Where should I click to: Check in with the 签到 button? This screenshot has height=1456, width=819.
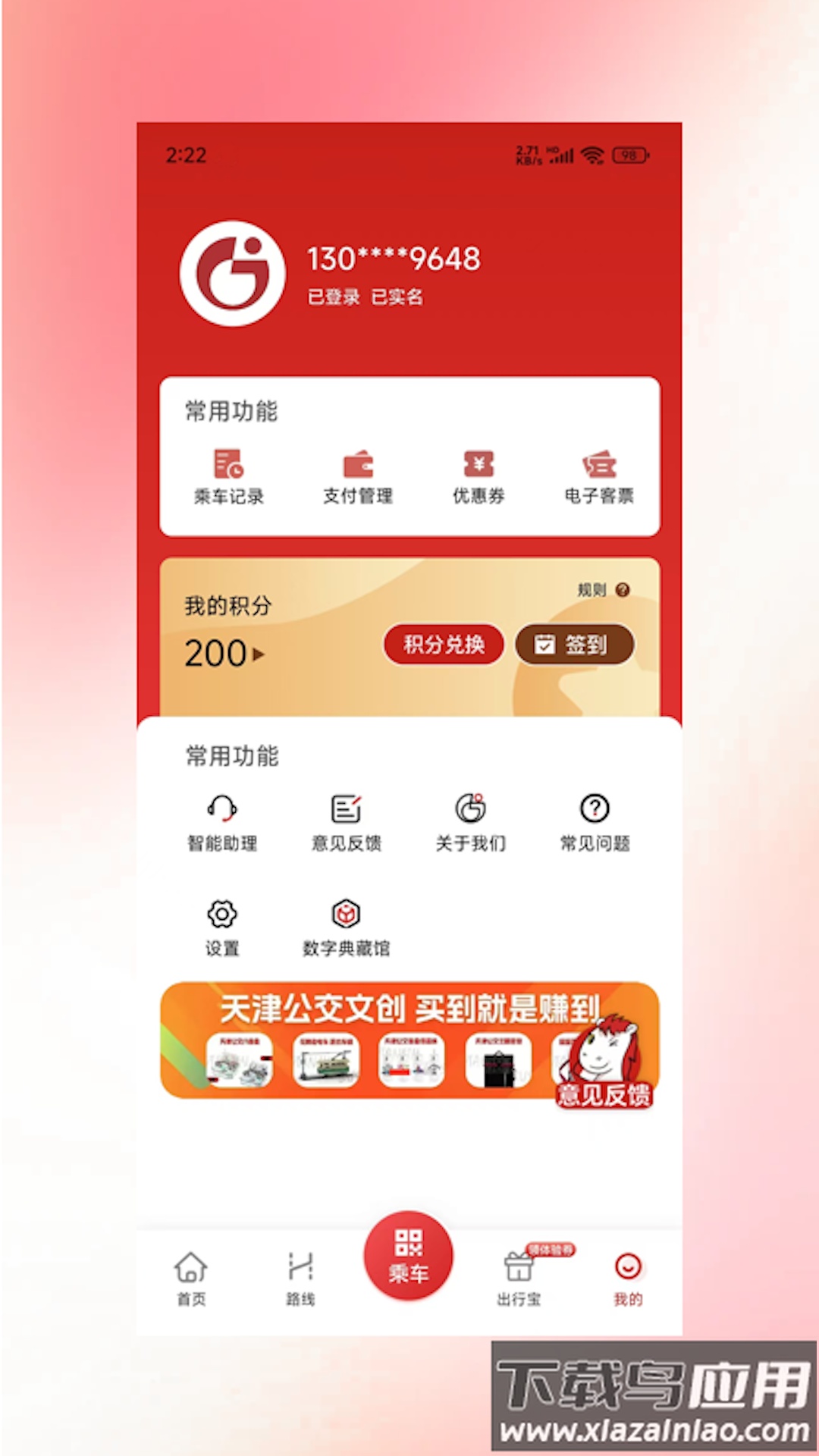point(575,645)
